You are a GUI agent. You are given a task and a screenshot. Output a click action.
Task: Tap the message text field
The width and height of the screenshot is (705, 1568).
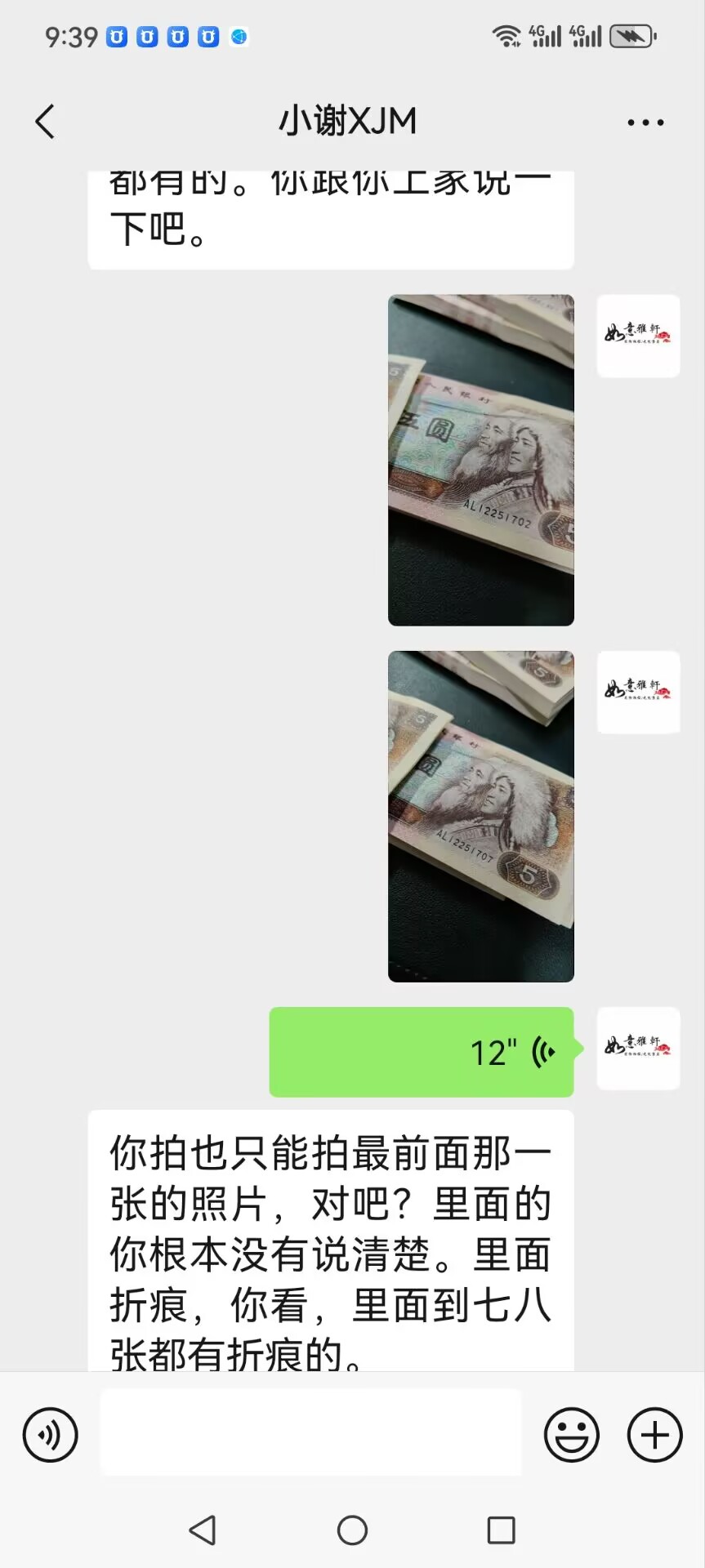pos(310,1433)
